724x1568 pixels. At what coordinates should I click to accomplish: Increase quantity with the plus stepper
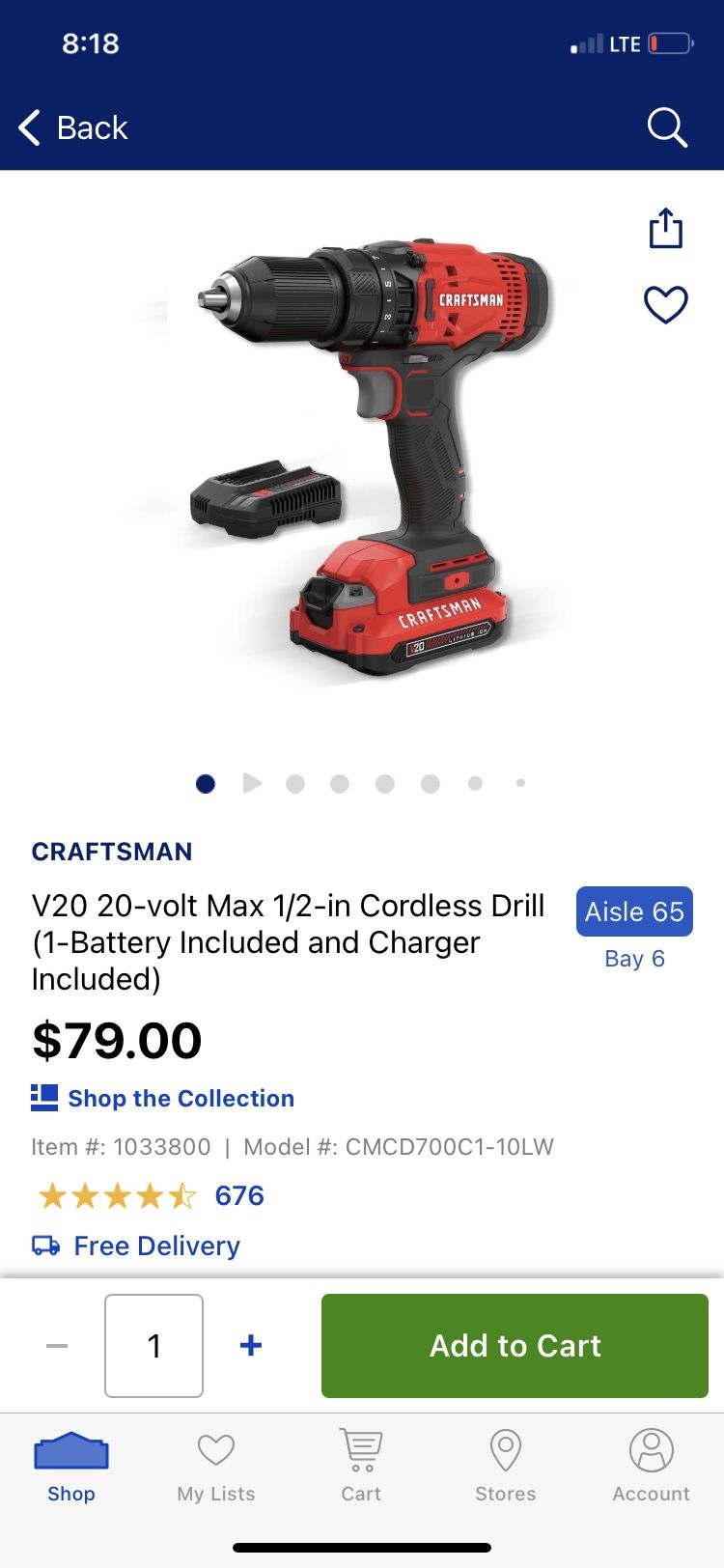[x=250, y=1345]
